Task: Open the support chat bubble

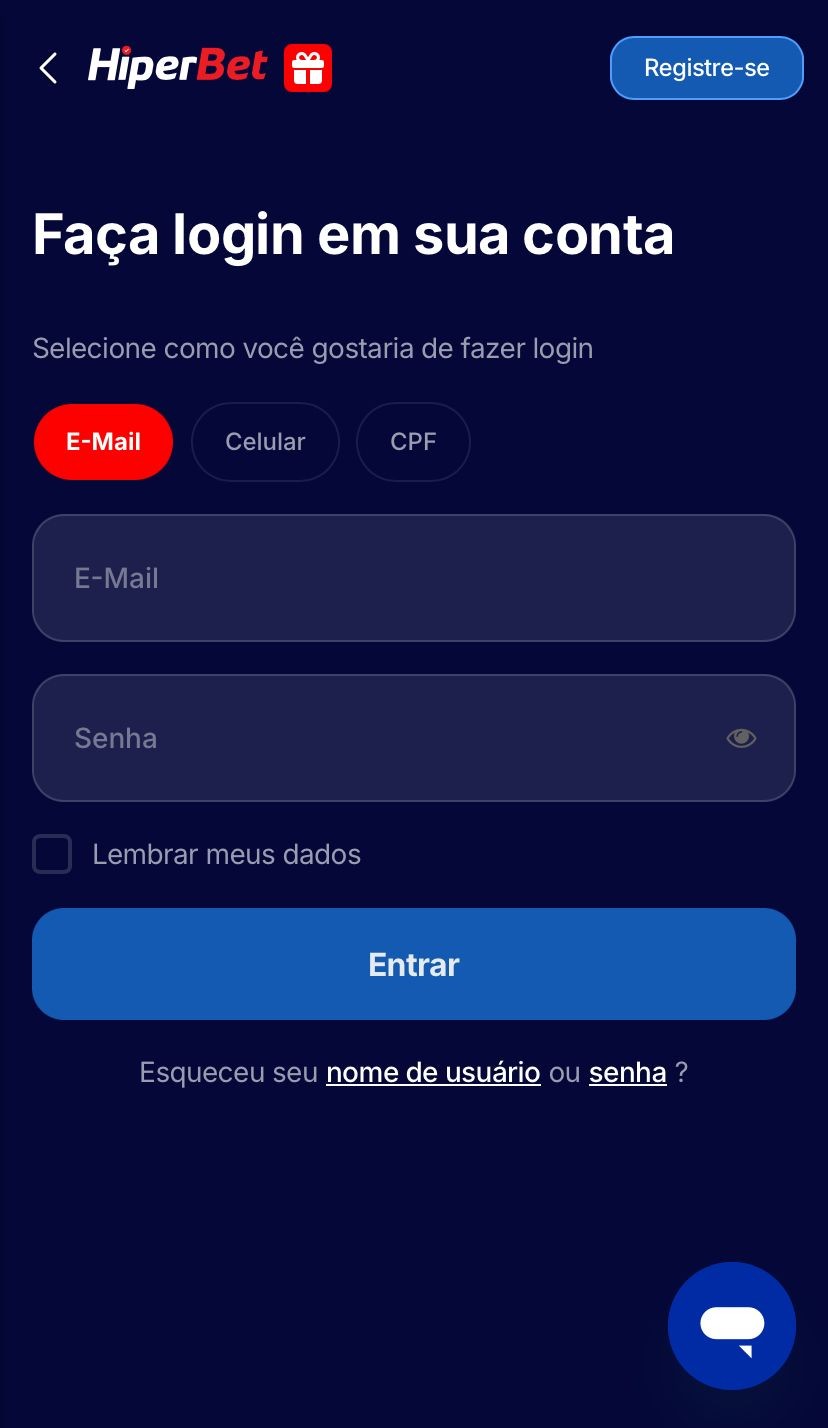Action: coord(731,1326)
